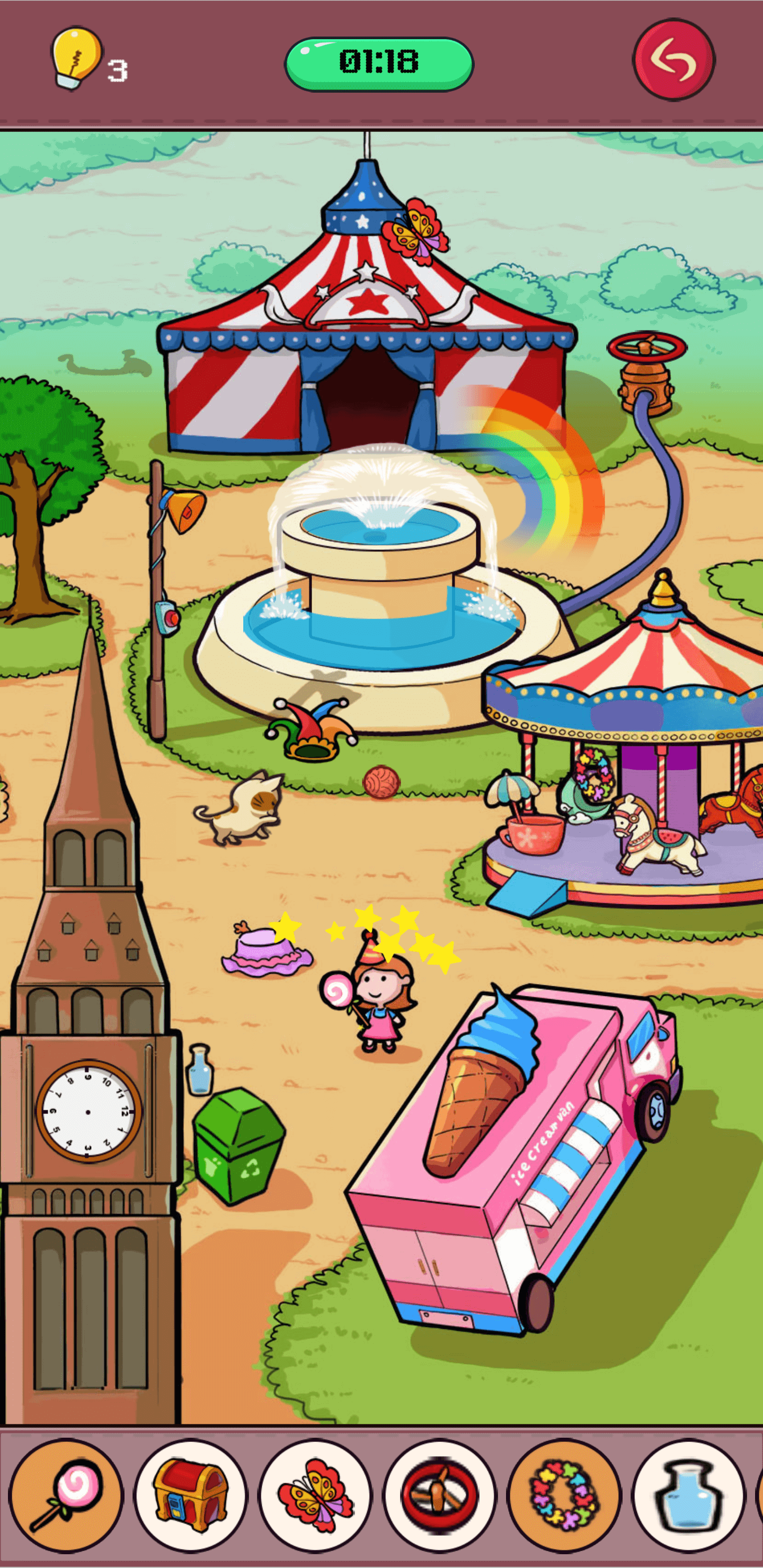The image size is (763, 1568).
Task: Use the lightbulb hint button
Action: point(76,59)
